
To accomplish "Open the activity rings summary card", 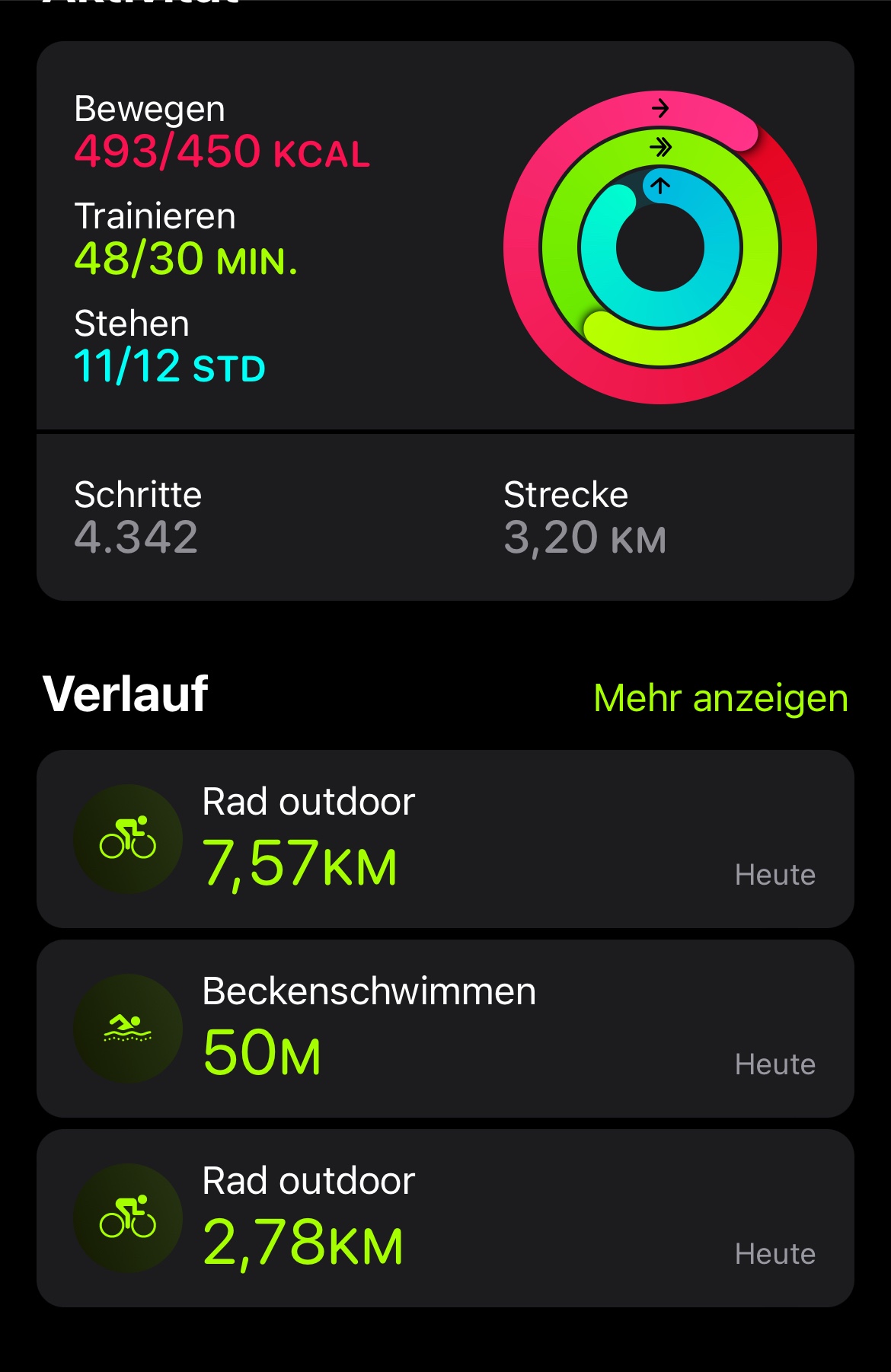I will [445, 236].
